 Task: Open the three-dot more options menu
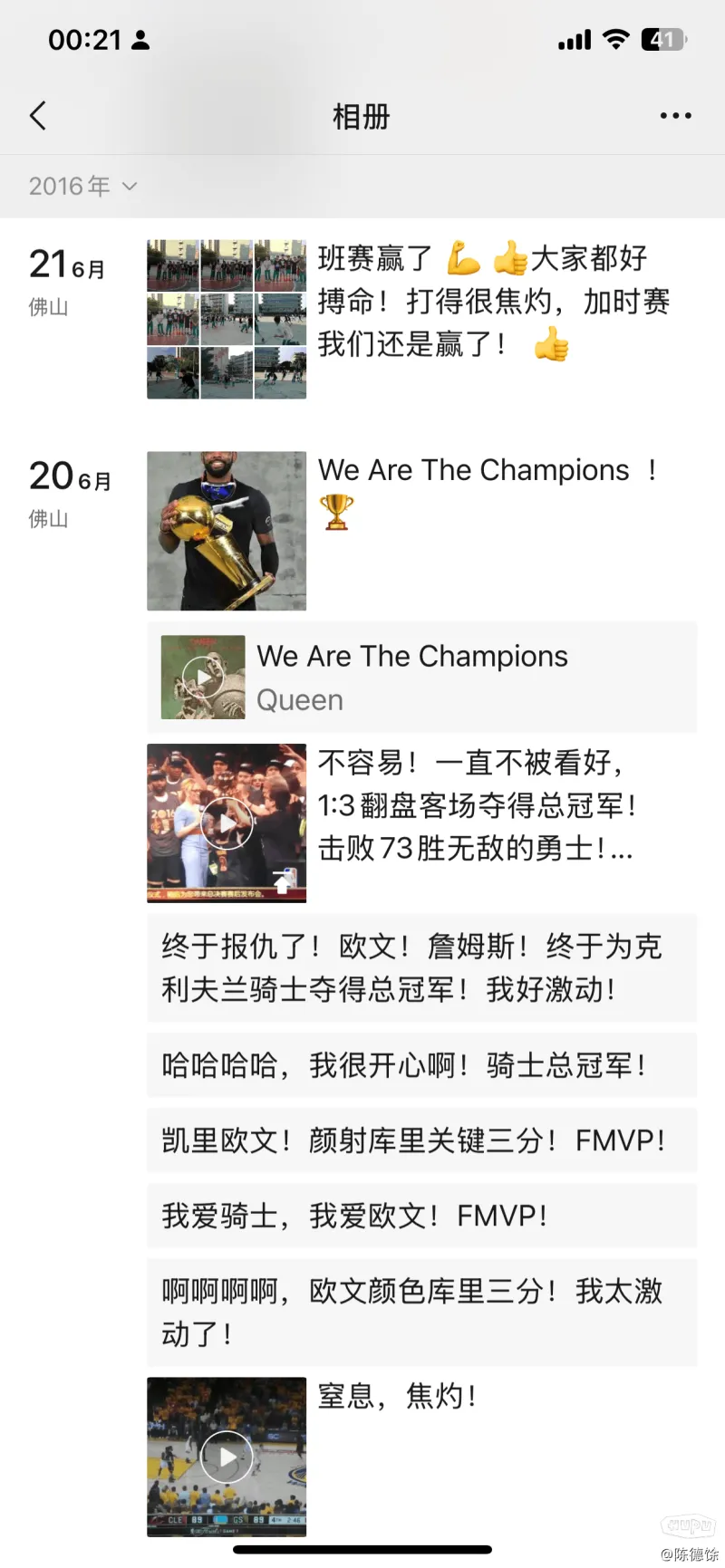pyautogui.click(x=675, y=116)
